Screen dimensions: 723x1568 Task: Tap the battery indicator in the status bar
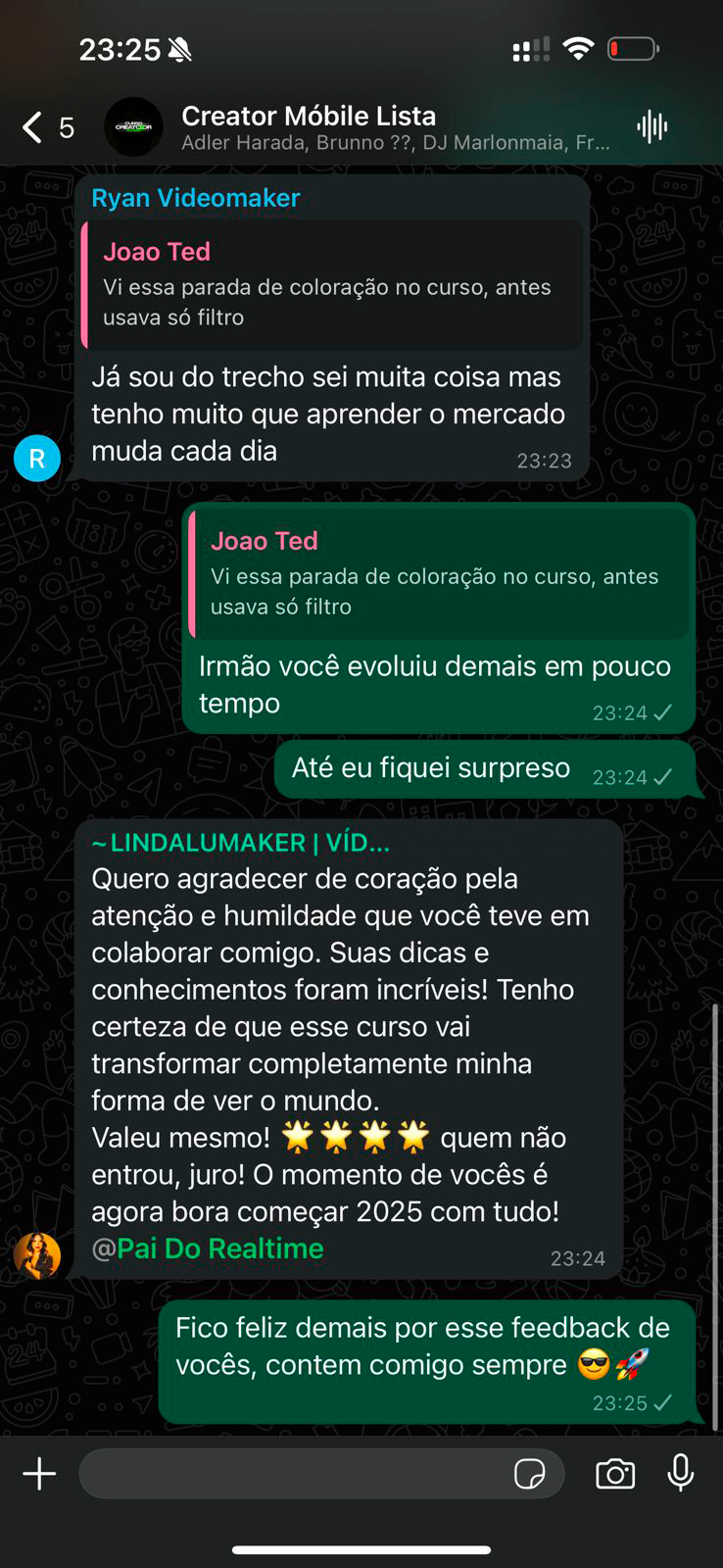point(632,48)
